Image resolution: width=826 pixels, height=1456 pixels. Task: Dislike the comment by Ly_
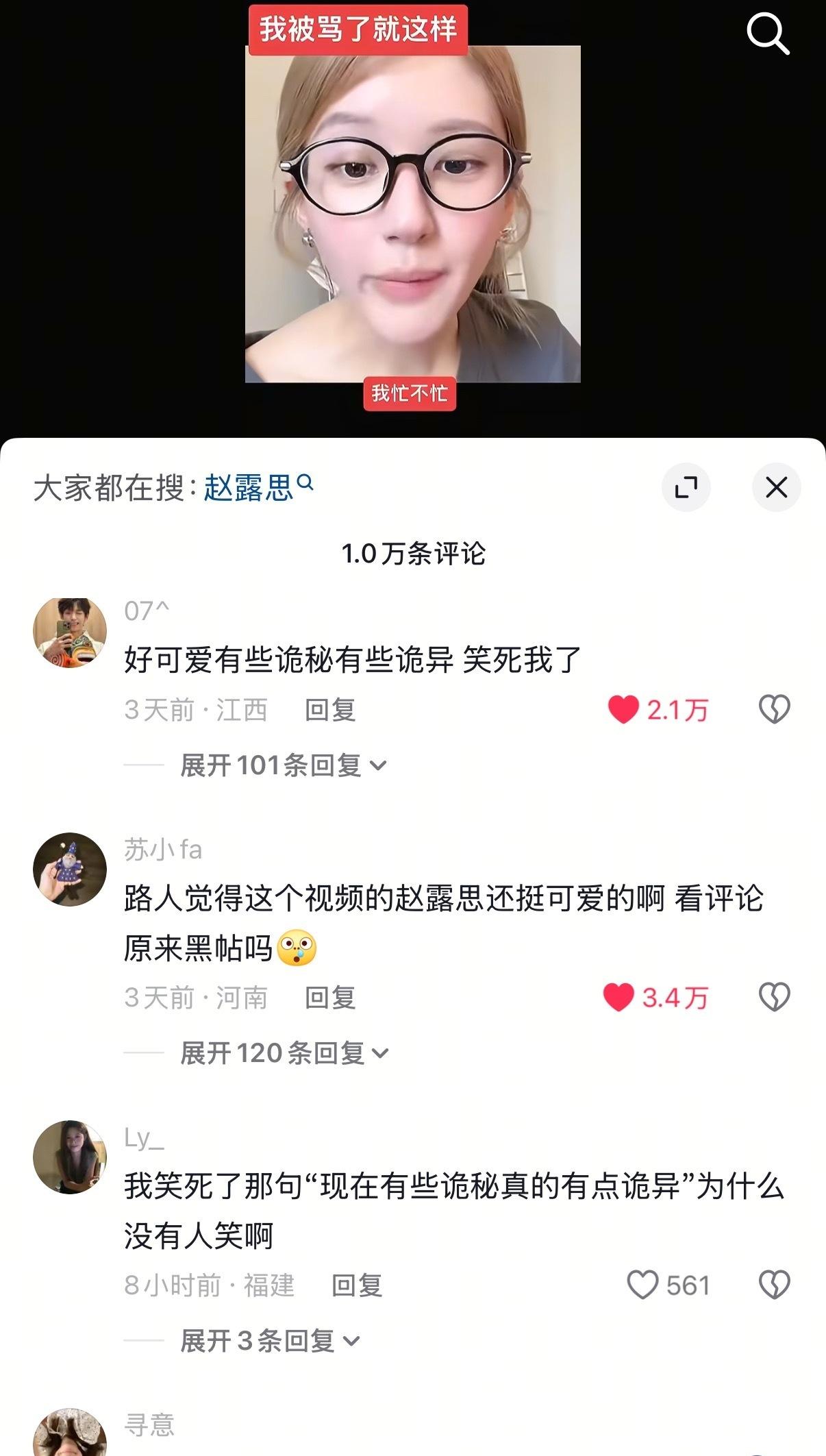click(x=775, y=1285)
